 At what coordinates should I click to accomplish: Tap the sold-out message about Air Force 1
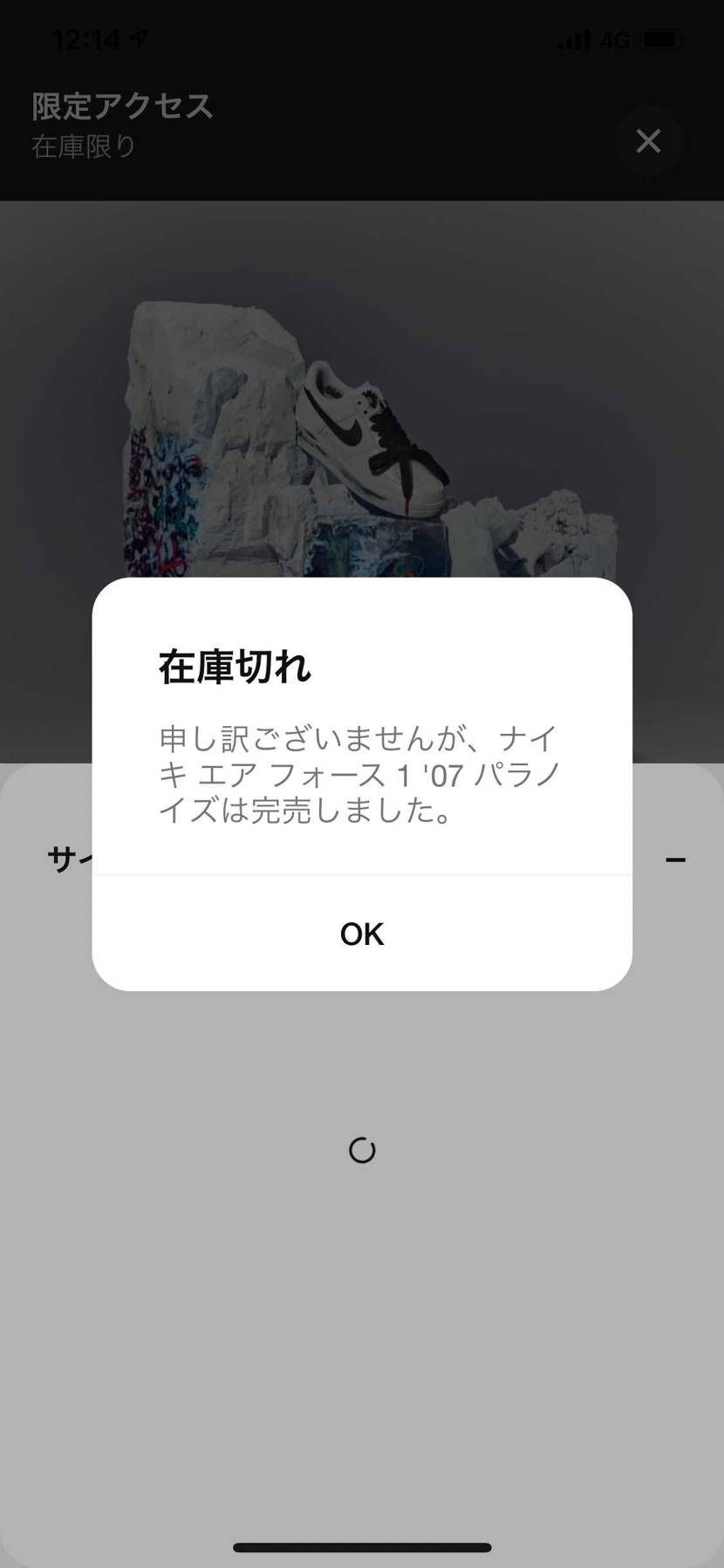[360, 771]
